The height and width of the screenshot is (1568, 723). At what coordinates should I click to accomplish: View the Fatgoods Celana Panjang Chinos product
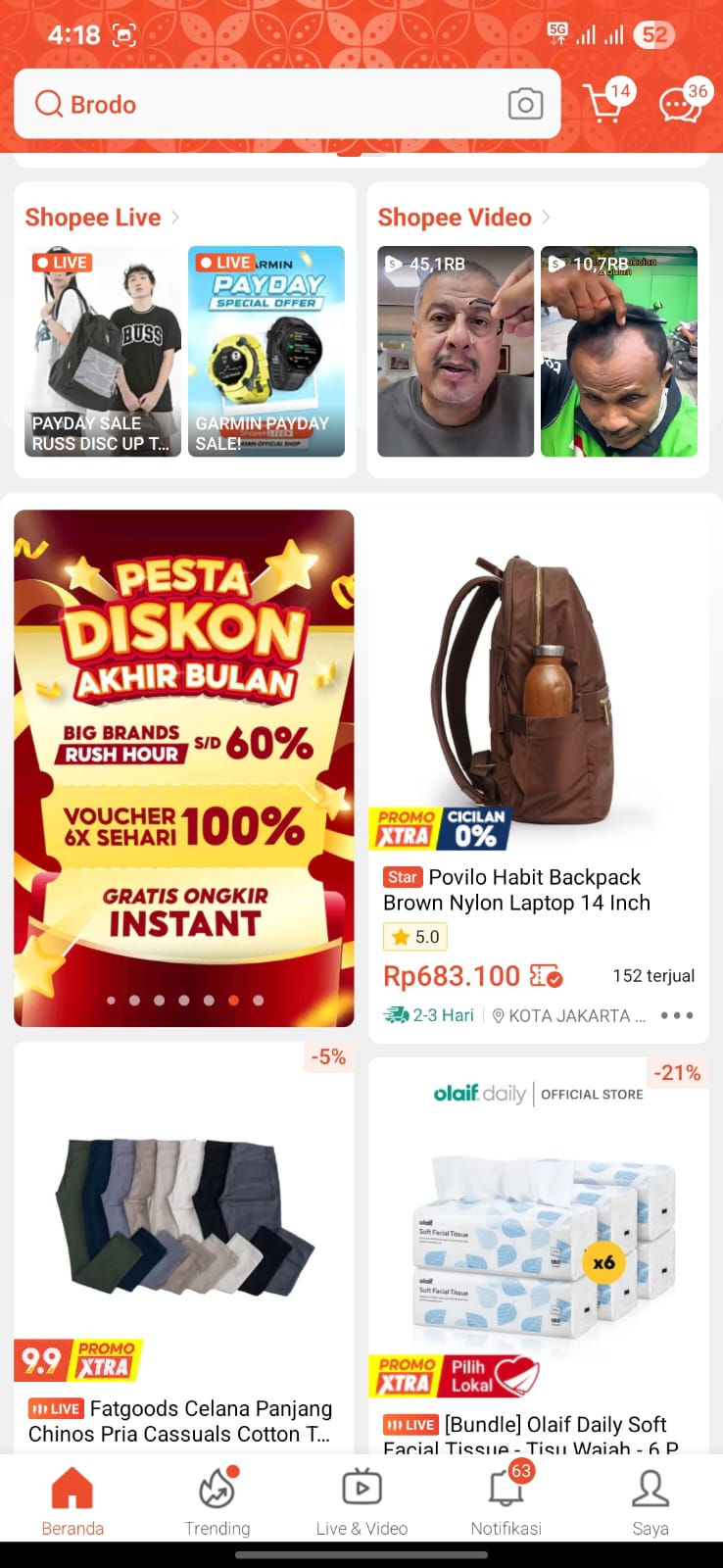pos(184,1245)
